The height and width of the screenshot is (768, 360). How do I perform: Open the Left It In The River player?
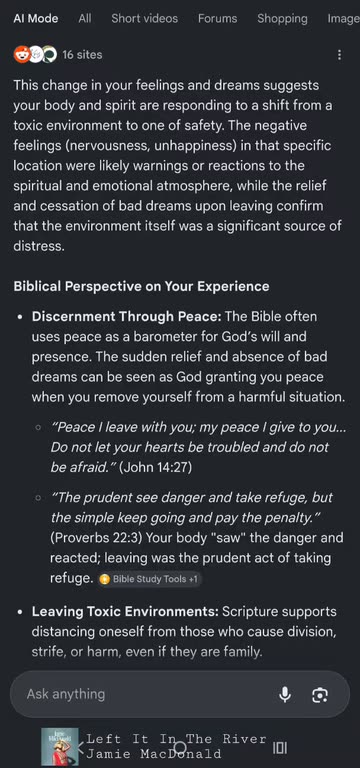tap(153, 745)
